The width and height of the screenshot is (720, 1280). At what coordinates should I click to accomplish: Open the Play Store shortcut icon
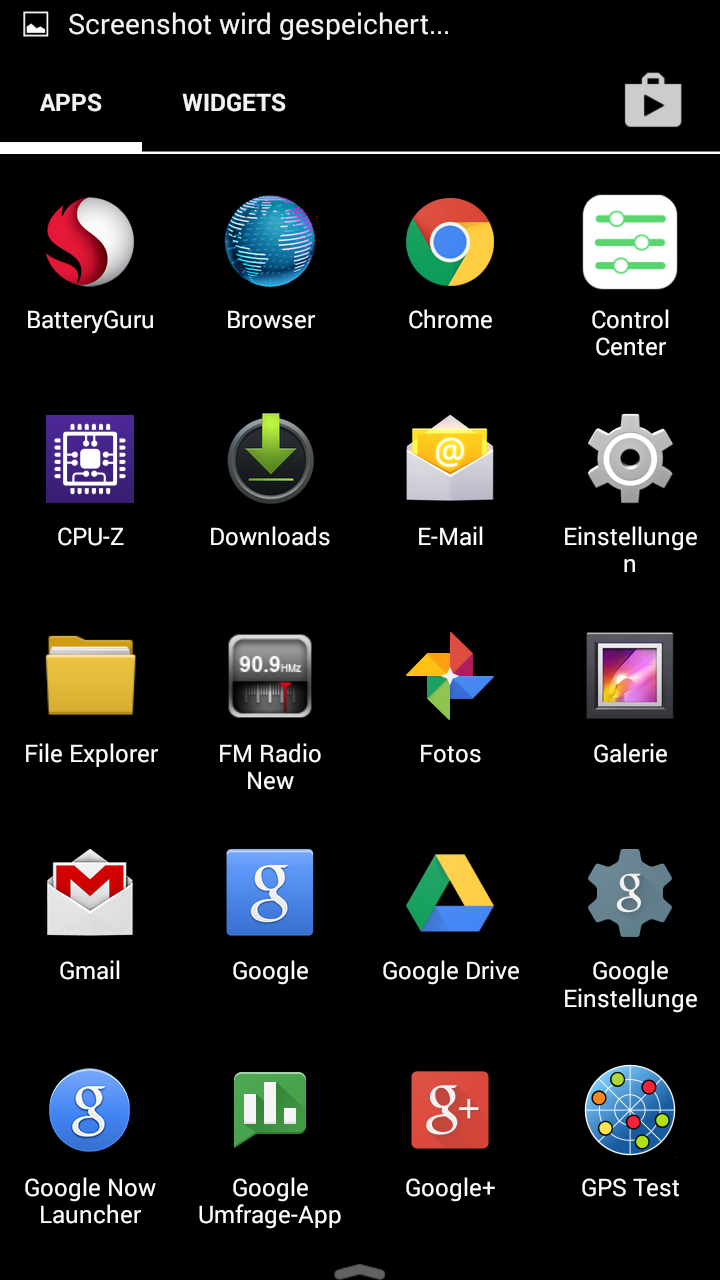tap(653, 100)
